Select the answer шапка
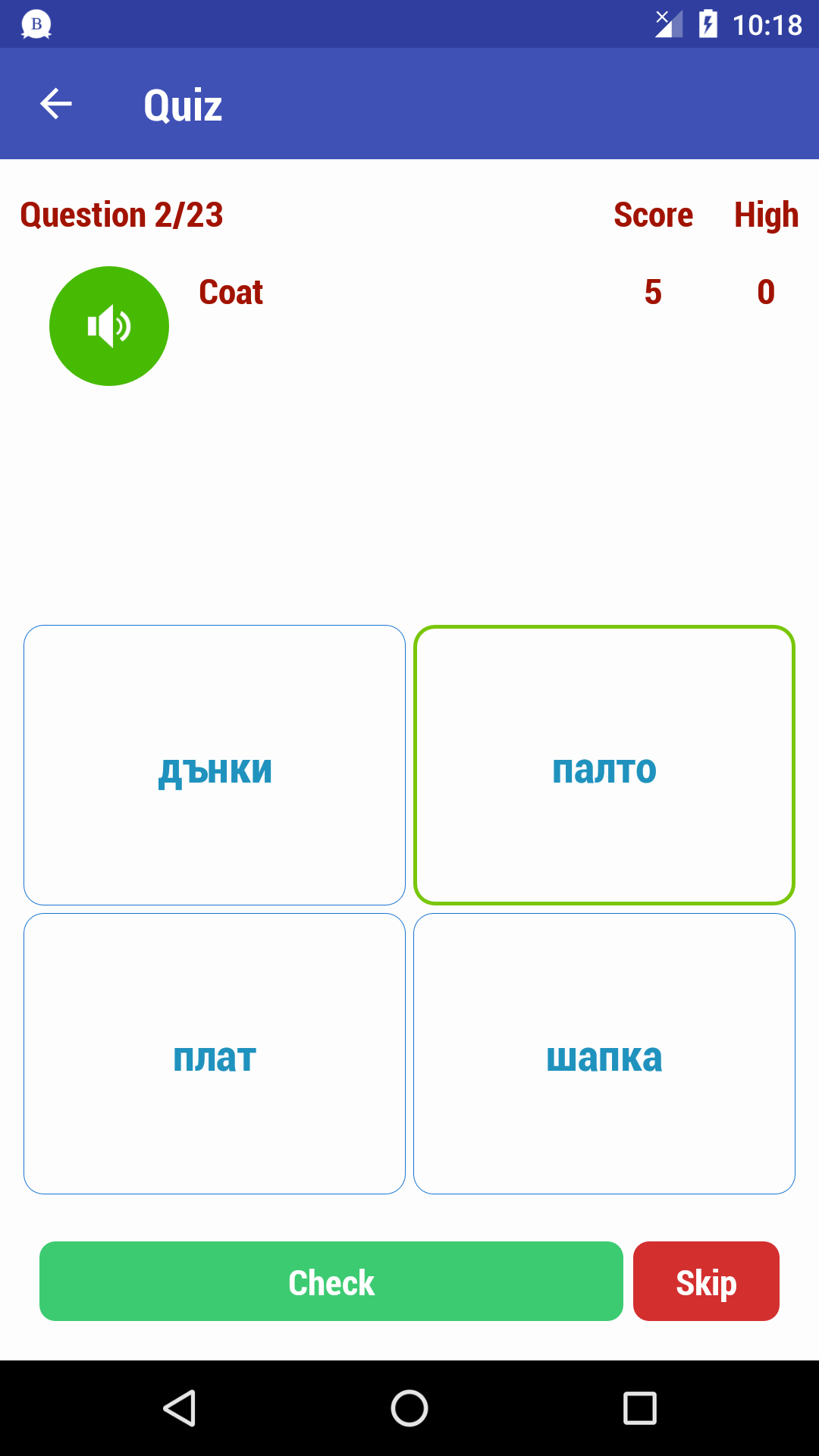 pyautogui.click(x=604, y=1053)
